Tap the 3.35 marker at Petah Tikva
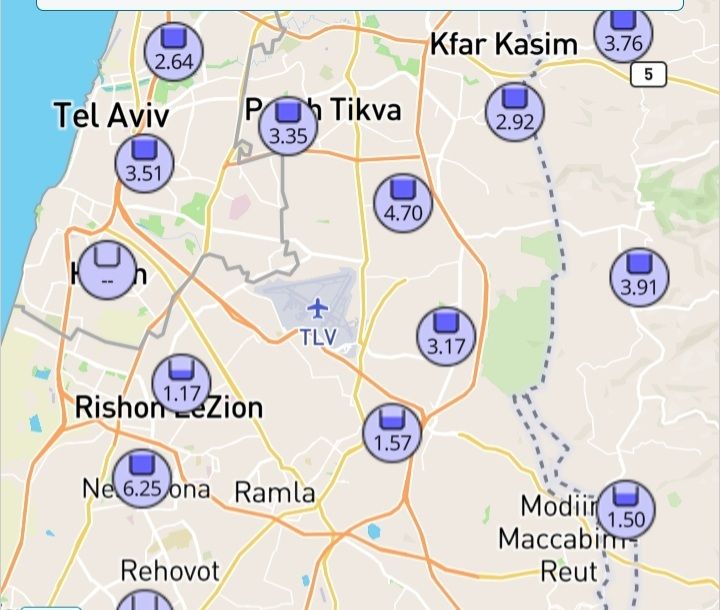The image size is (720, 610). coord(288,126)
